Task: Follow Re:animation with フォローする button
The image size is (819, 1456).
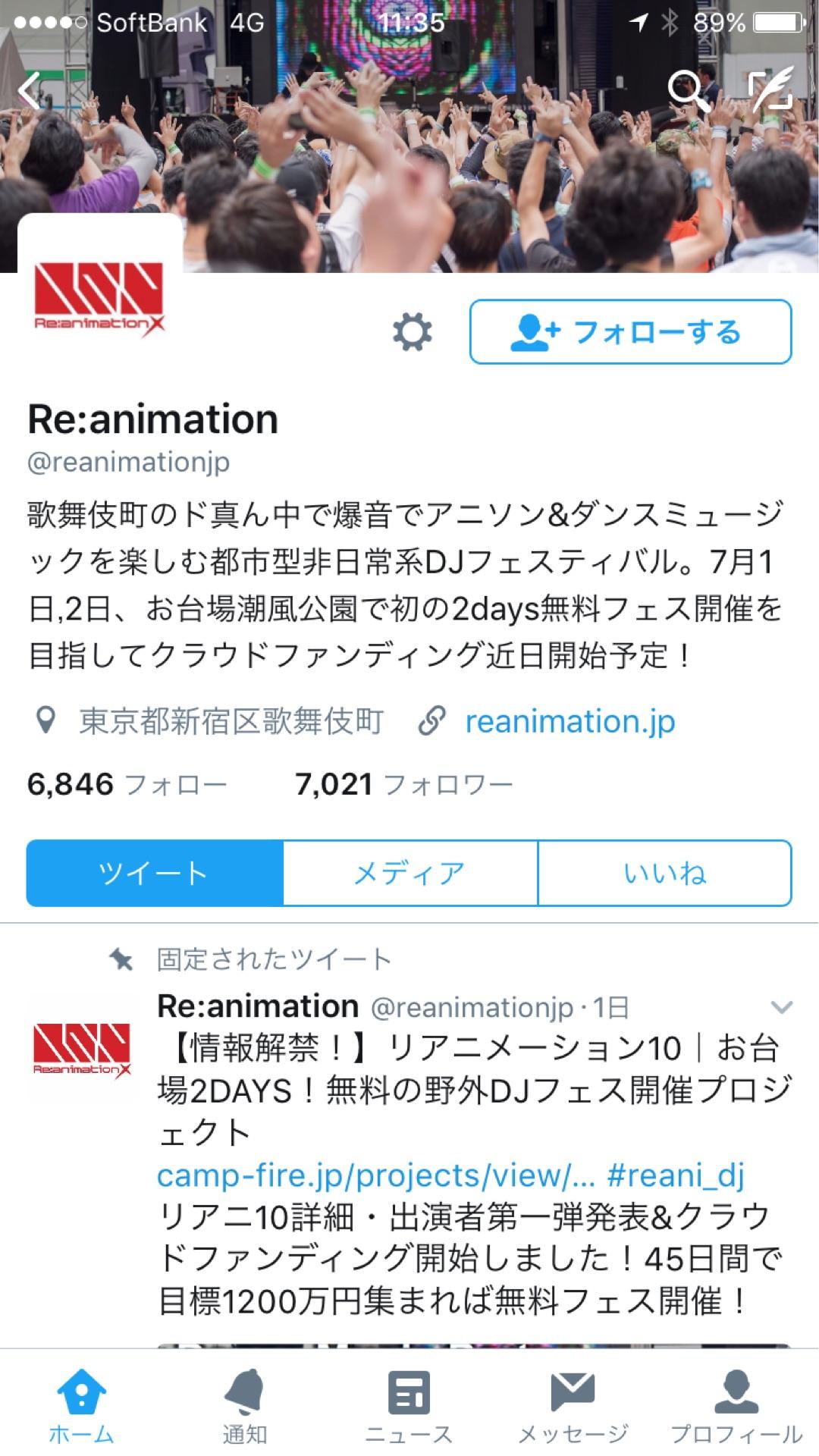Action: [630, 332]
